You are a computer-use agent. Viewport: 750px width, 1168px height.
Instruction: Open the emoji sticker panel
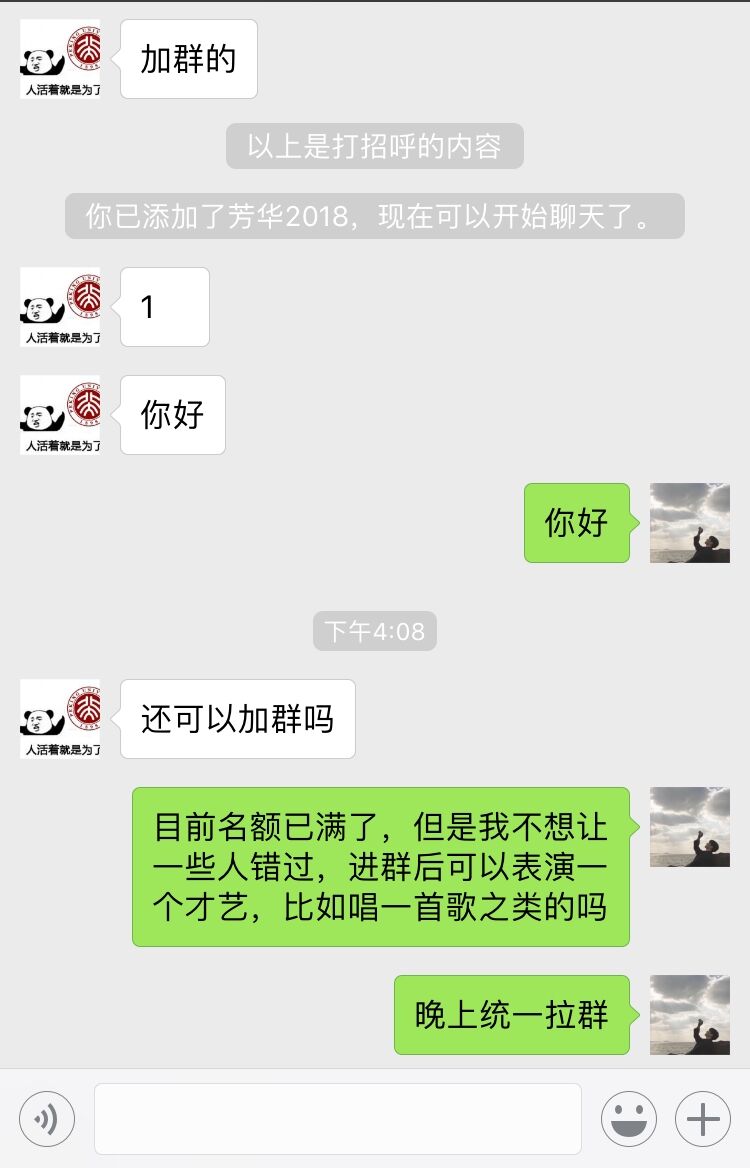[x=629, y=1118]
